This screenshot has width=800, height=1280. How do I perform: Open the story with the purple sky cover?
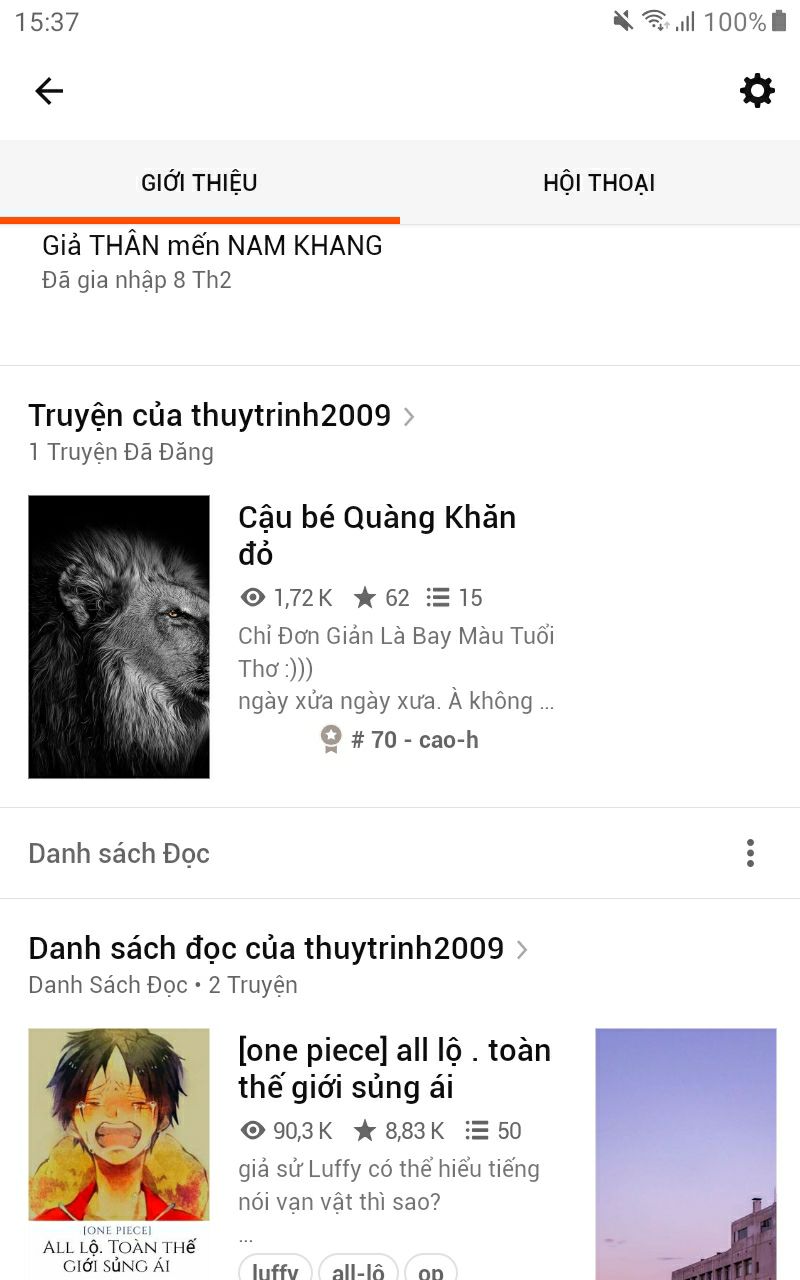(x=686, y=1154)
